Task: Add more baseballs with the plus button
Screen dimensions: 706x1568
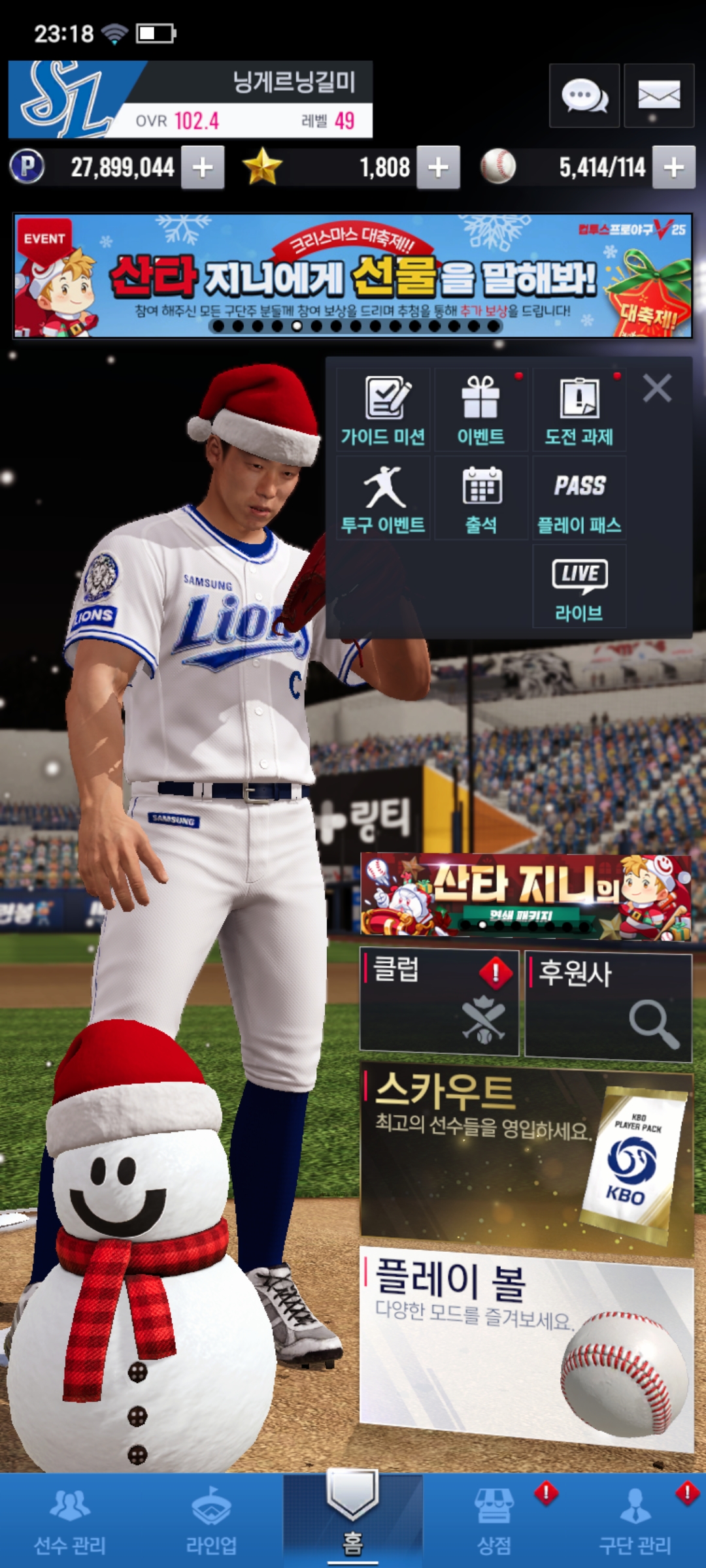Action: 673,168
